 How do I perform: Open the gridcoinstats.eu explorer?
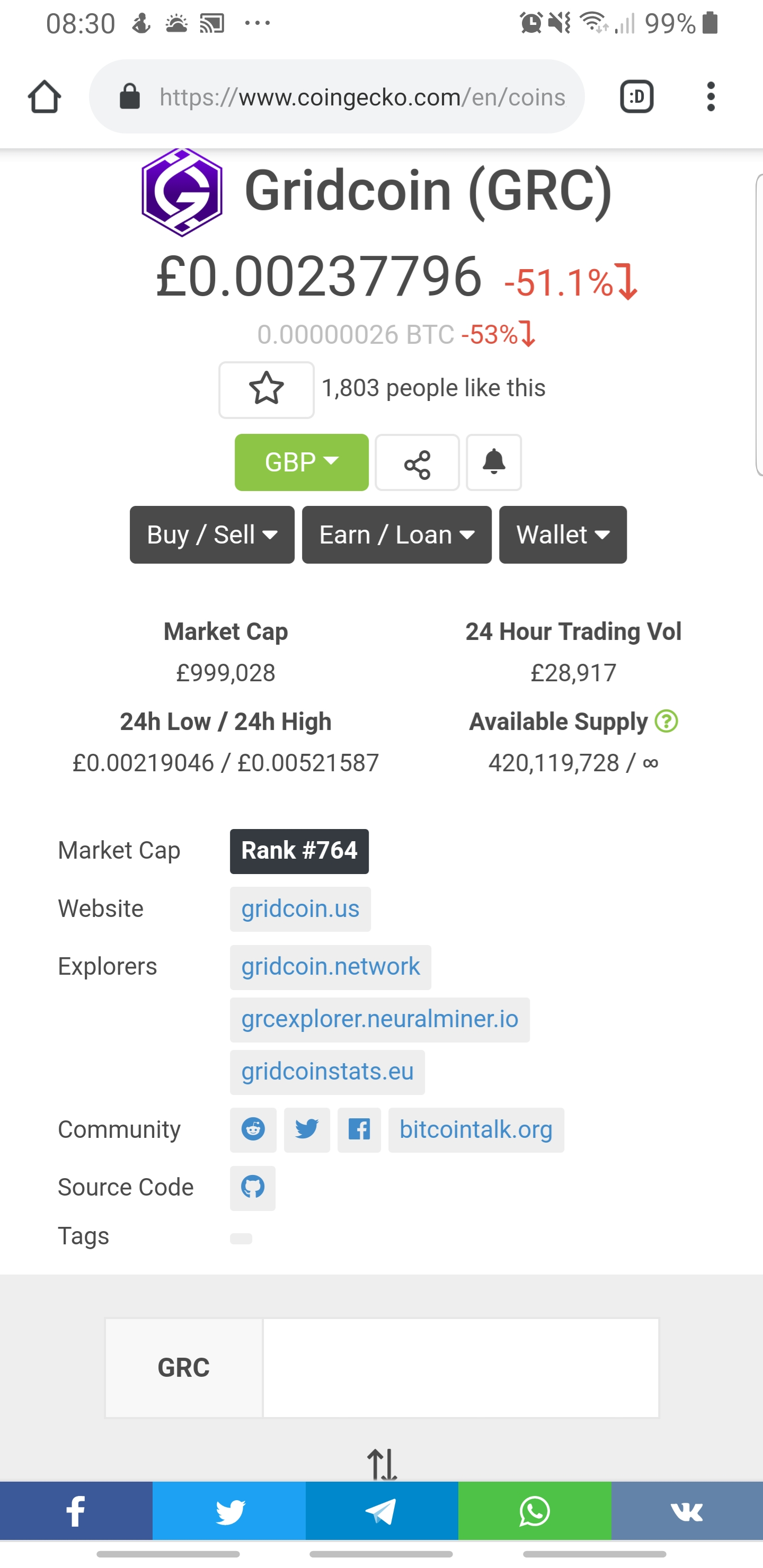click(x=327, y=1071)
